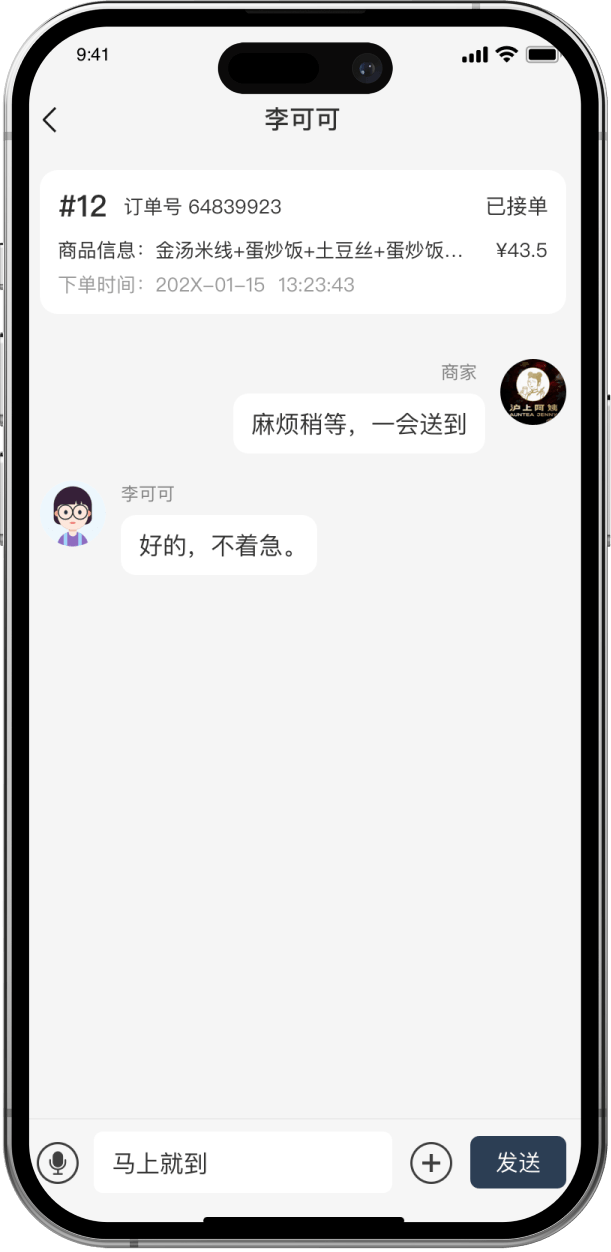The width and height of the screenshot is (611, 1252).
Task: Go back from the 李可可 chat
Action: point(50,120)
